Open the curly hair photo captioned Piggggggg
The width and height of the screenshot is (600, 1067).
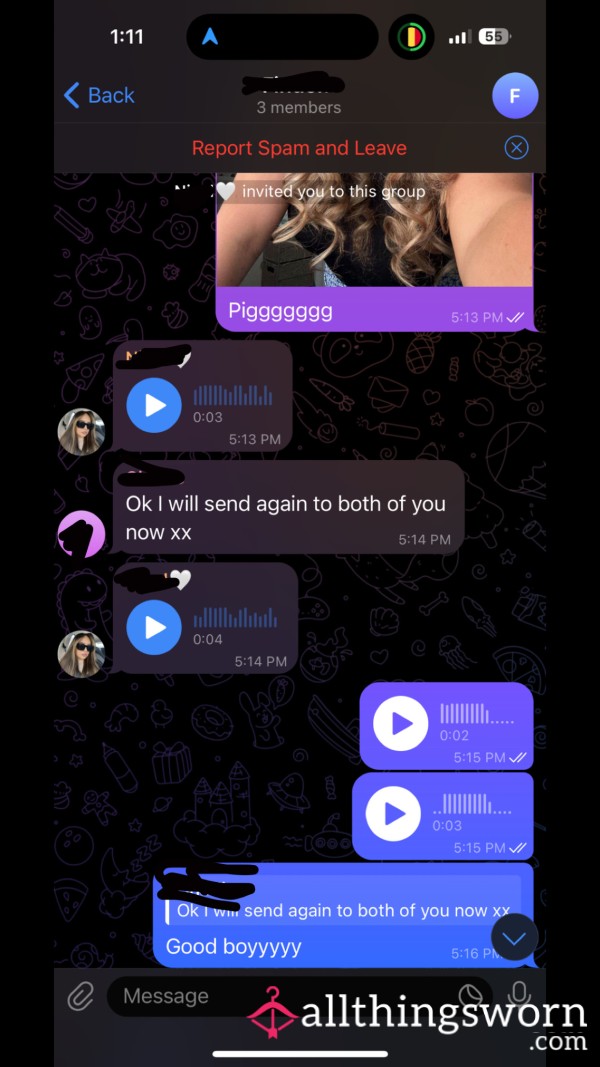point(374,229)
